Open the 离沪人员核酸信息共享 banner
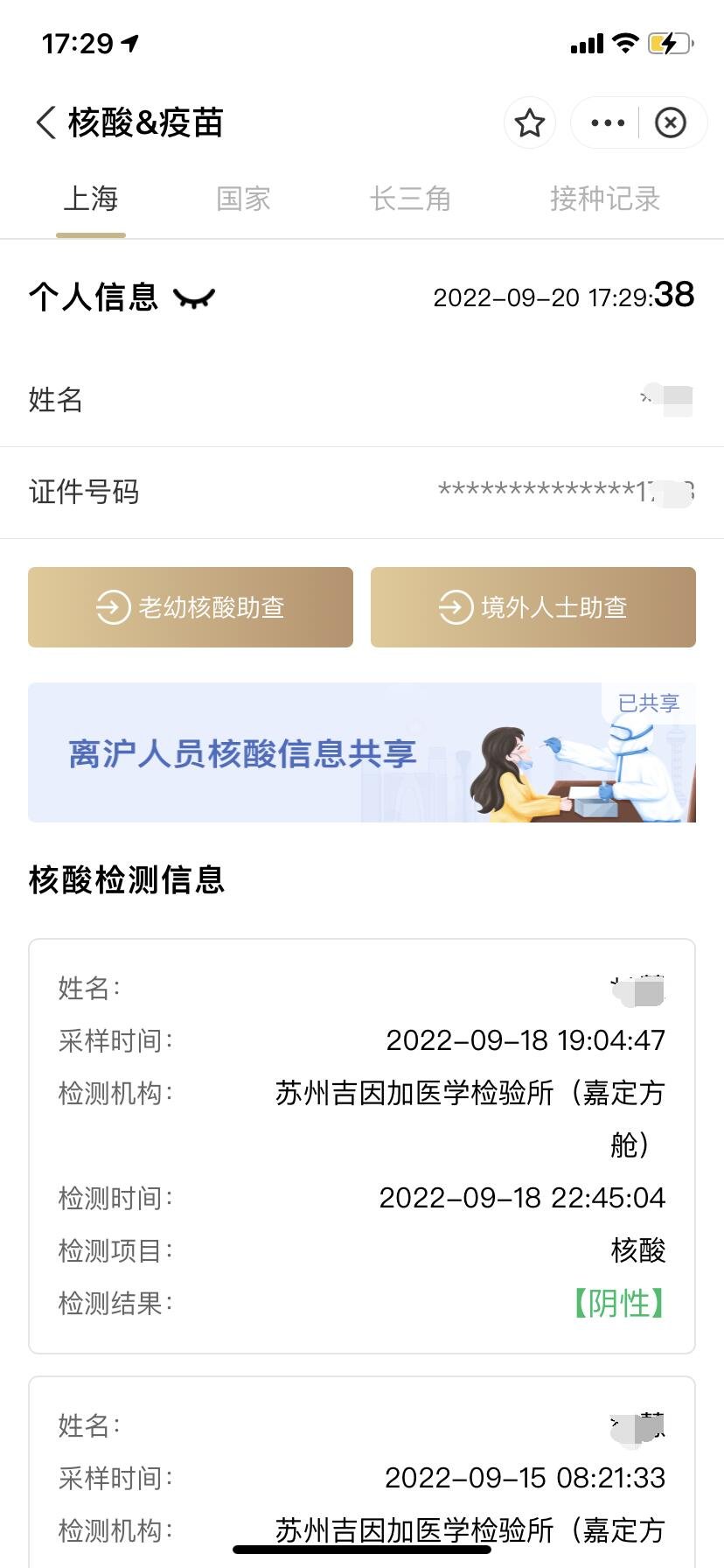 click(362, 752)
